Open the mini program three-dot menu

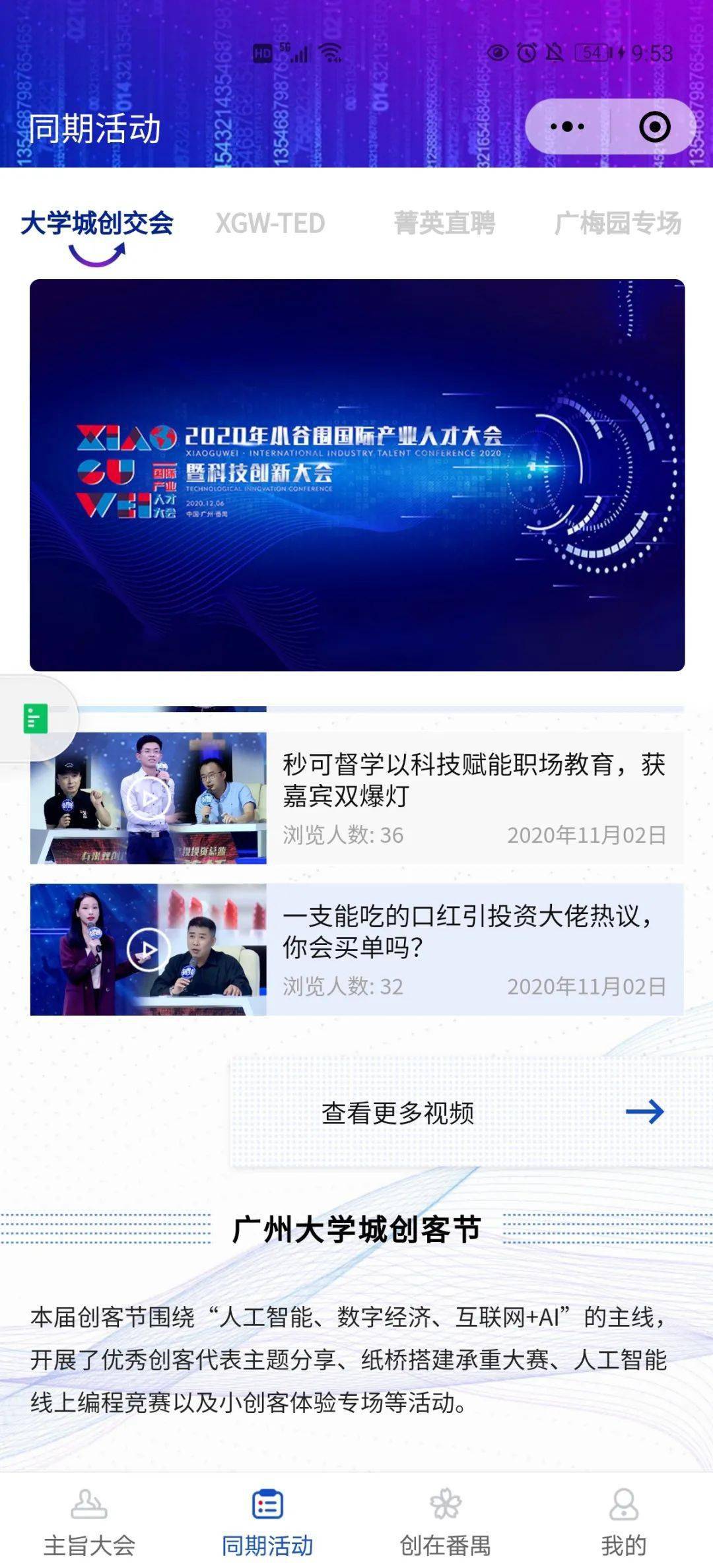(567, 127)
